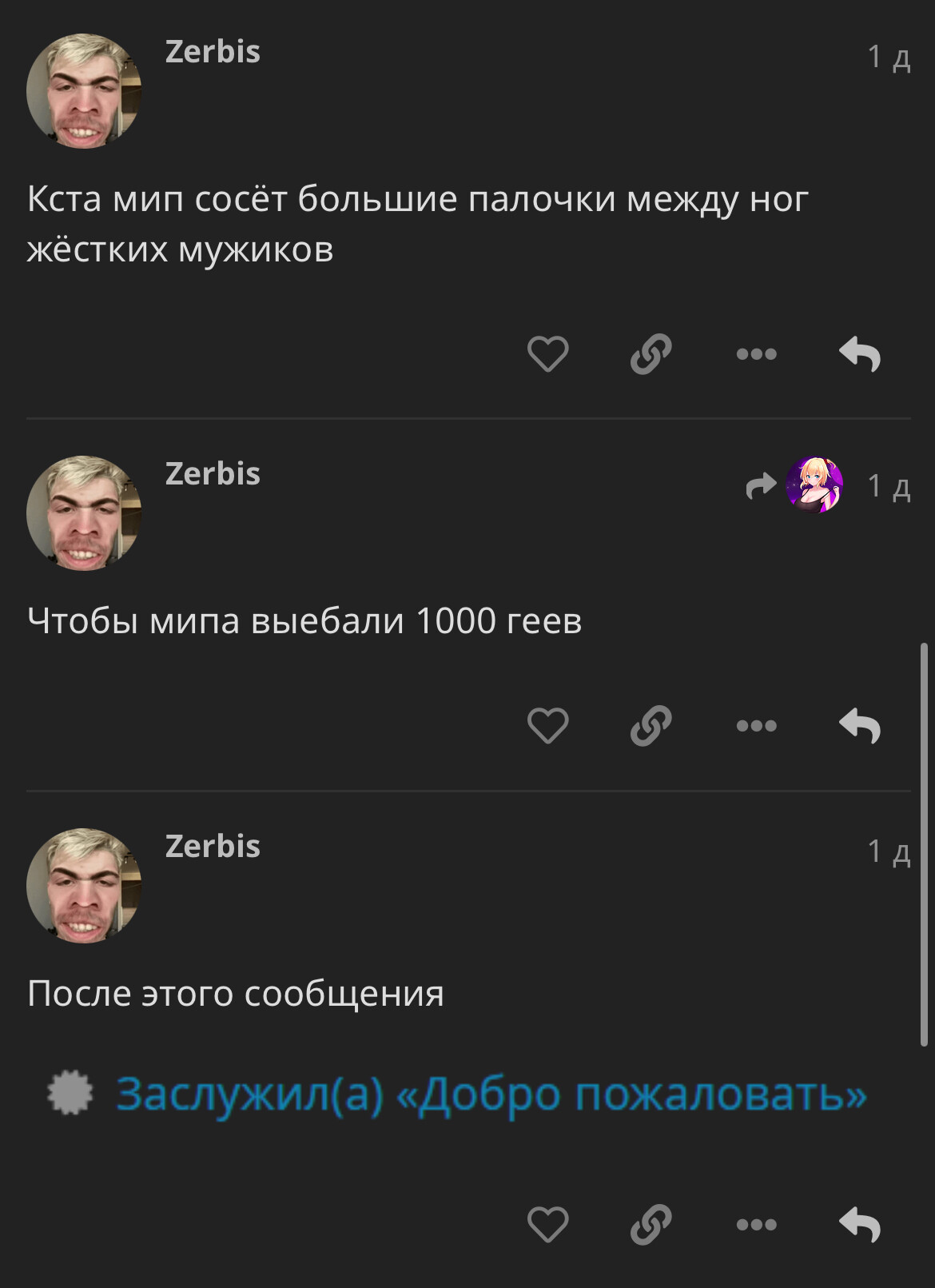Copy link of the «1000 геев» post

point(651,725)
